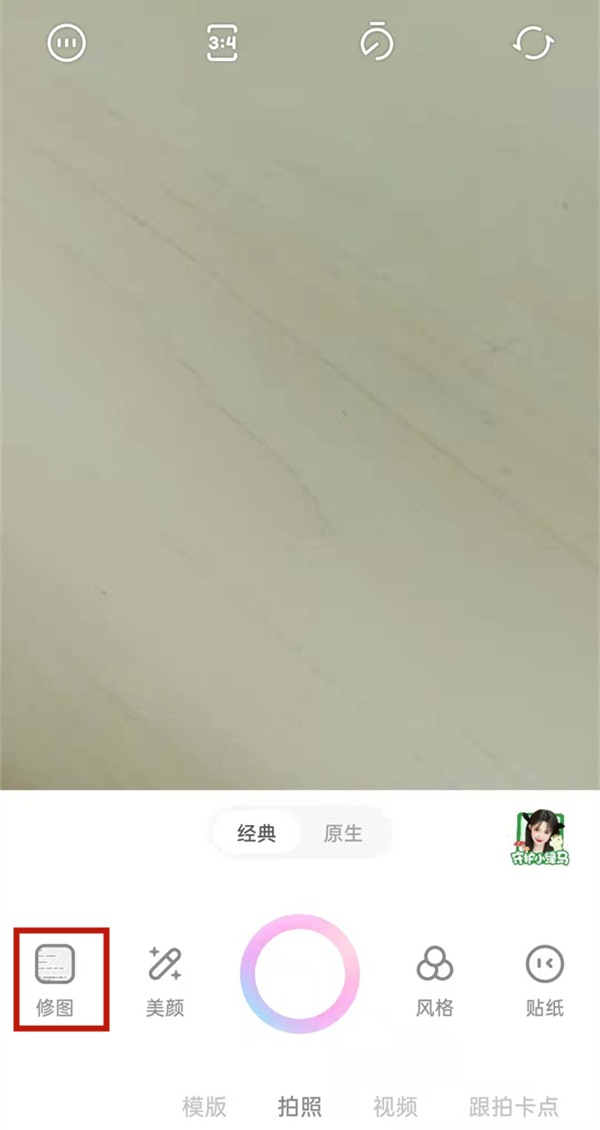
Task: Switch to 原生 mode
Action: click(343, 833)
